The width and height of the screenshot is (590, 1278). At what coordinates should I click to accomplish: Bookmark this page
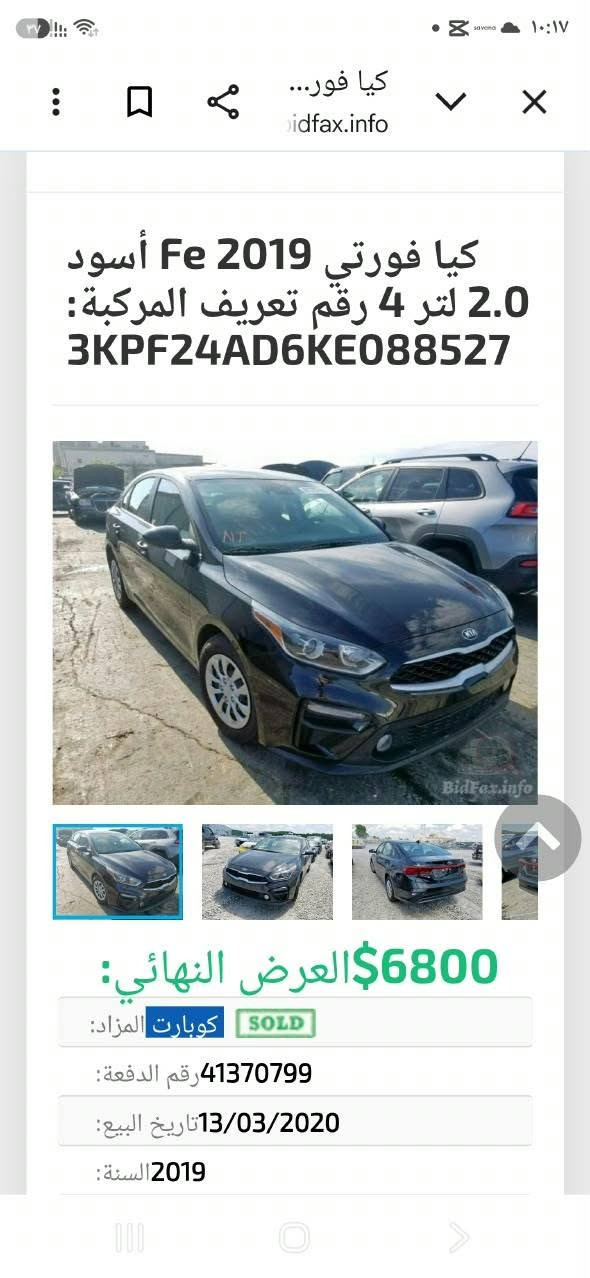point(139,101)
